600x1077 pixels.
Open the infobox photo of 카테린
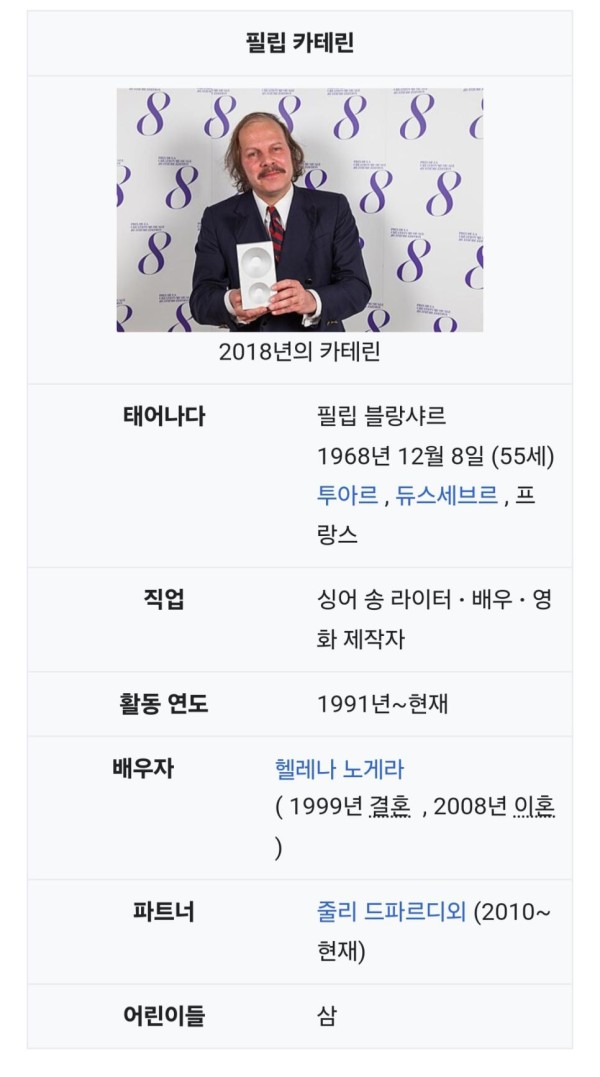(299, 210)
